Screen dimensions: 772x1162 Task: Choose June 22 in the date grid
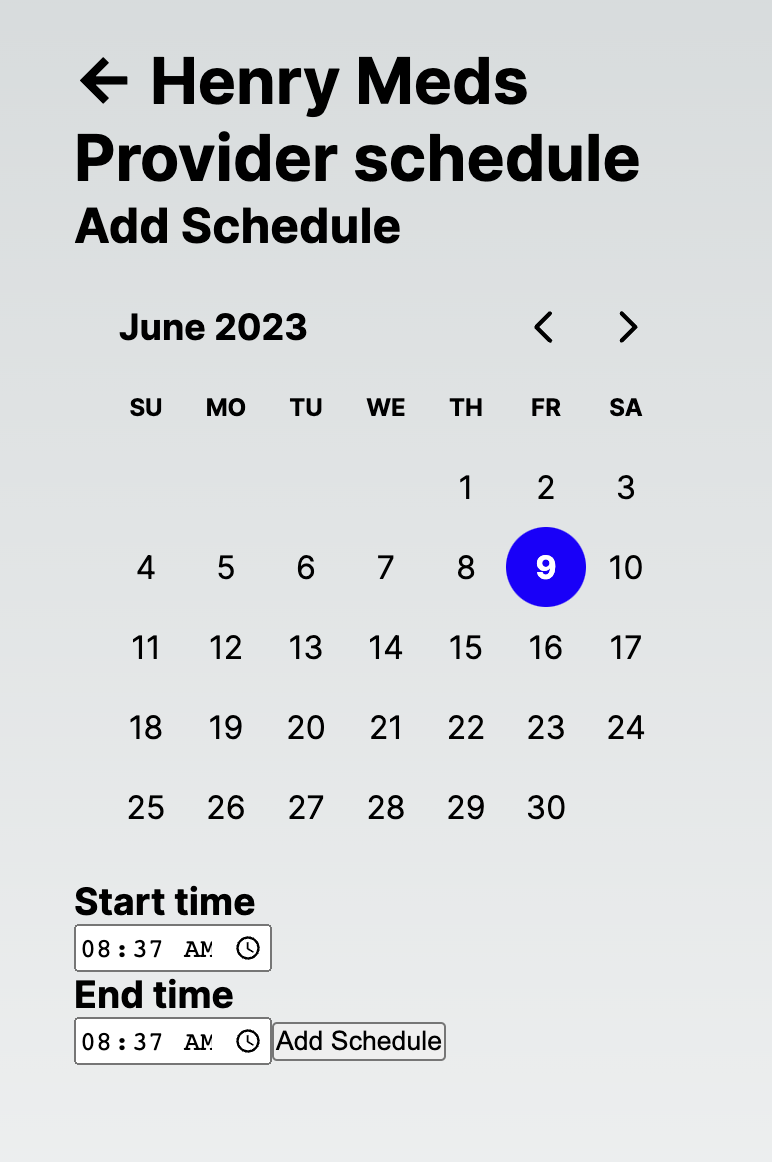466,728
